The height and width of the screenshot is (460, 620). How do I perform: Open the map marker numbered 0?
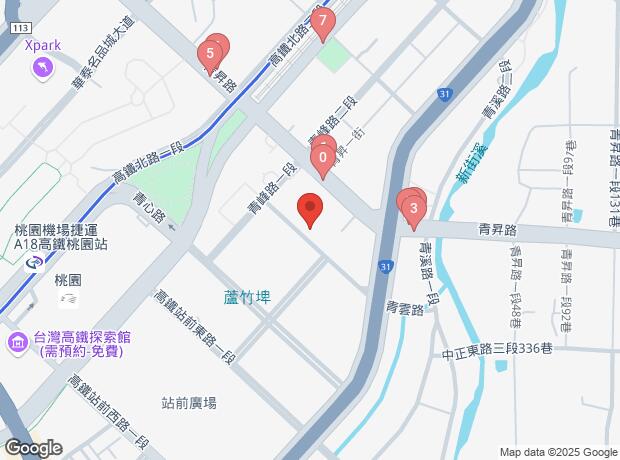click(323, 157)
